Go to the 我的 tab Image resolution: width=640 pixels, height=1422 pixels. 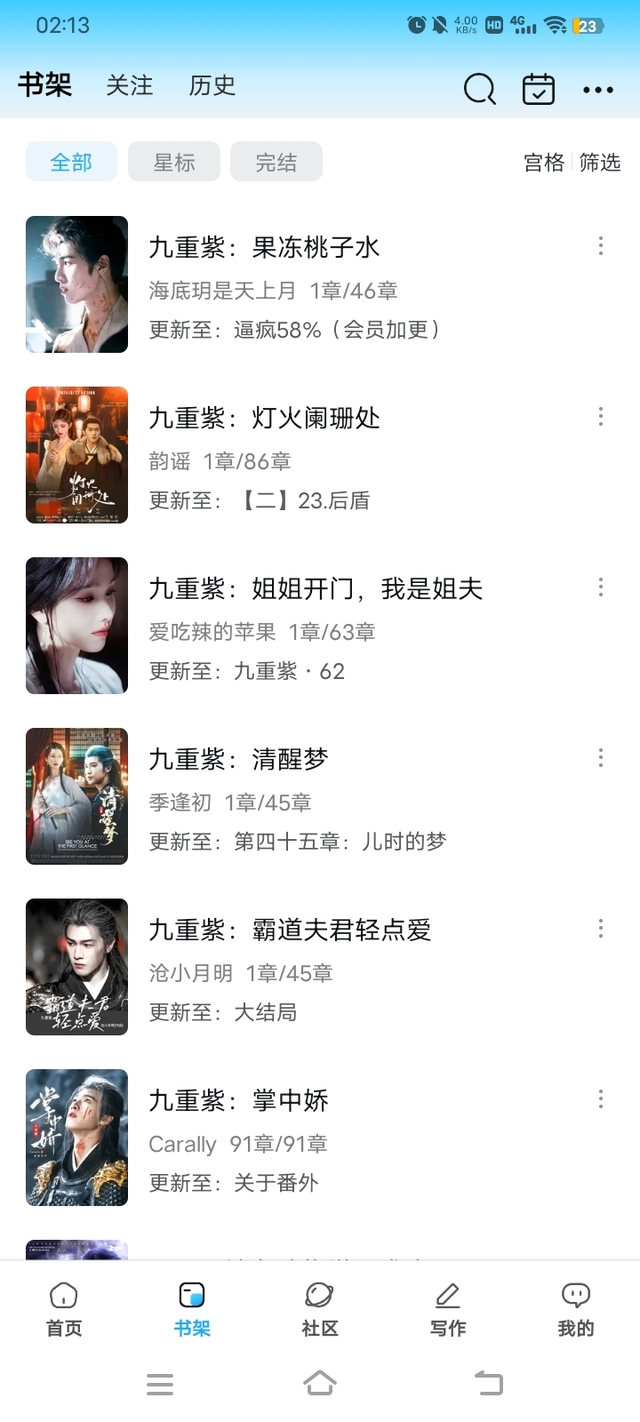[x=576, y=1310]
